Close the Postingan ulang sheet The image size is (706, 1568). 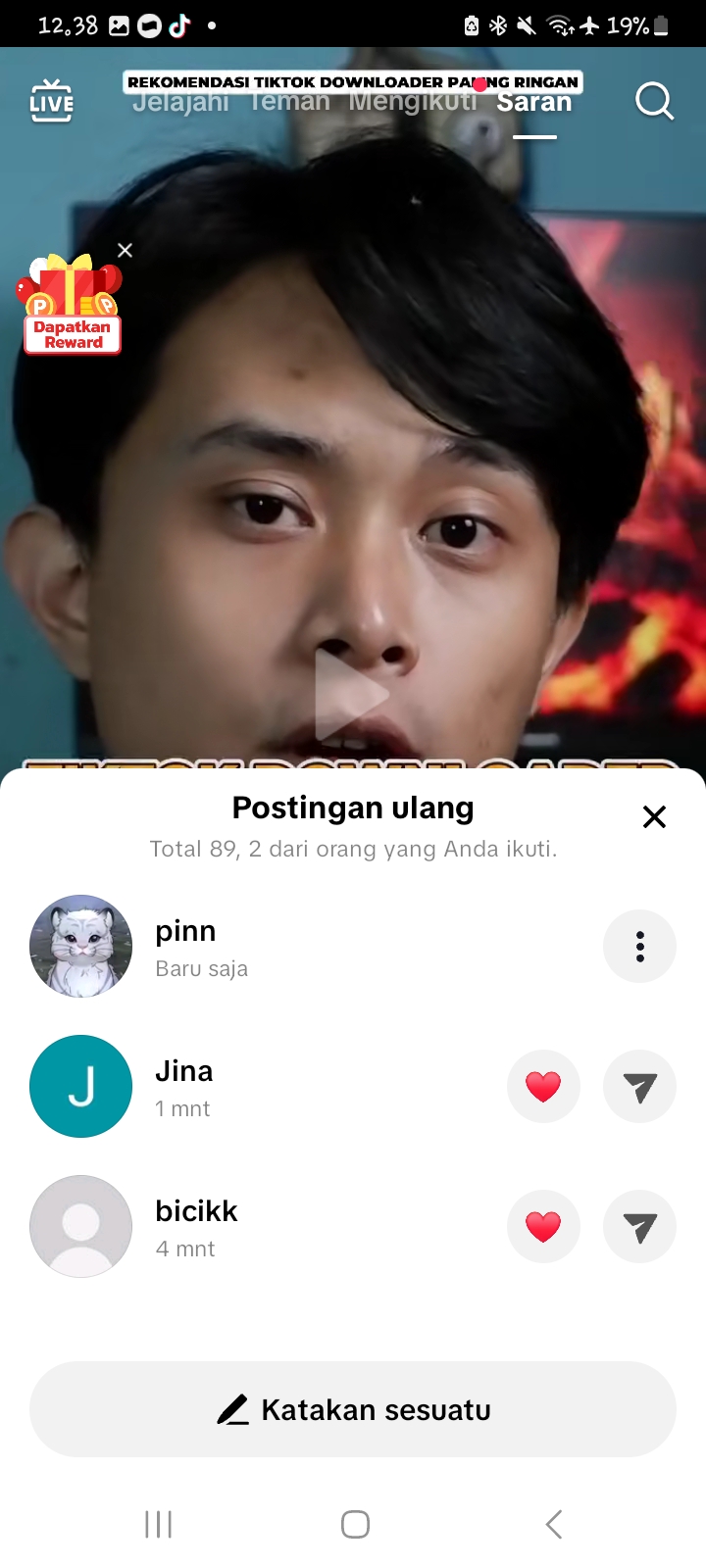click(x=654, y=816)
